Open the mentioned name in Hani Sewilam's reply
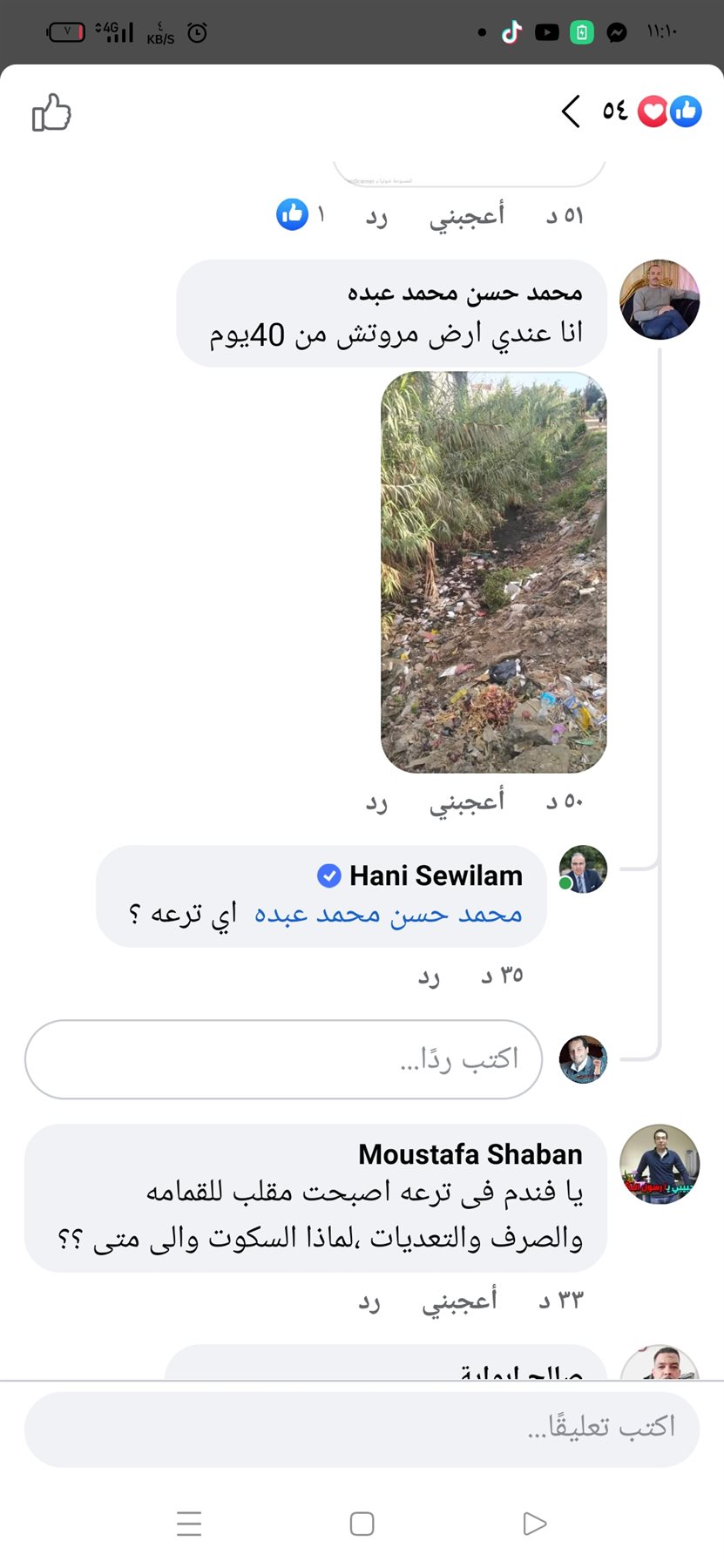 point(389,915)
